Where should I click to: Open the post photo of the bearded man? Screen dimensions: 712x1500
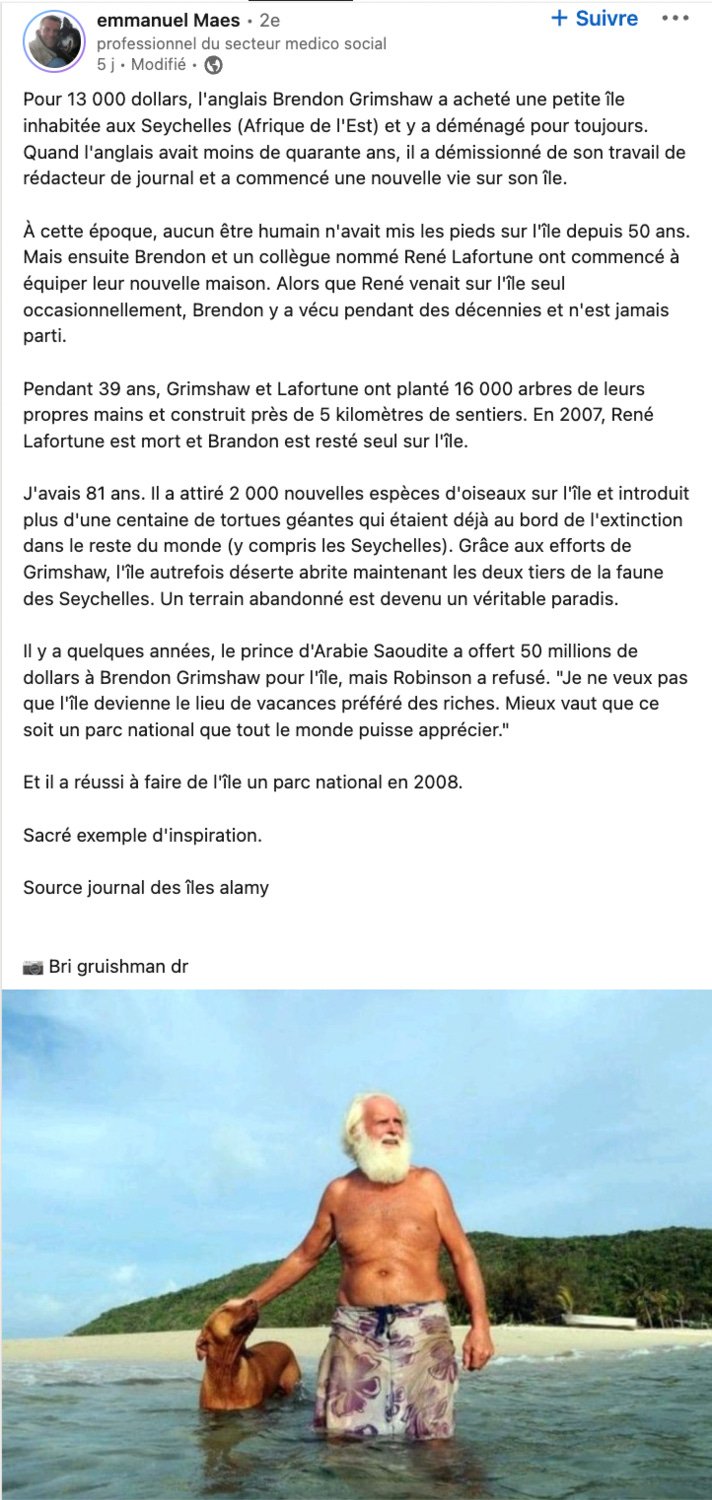point(356,1245)
